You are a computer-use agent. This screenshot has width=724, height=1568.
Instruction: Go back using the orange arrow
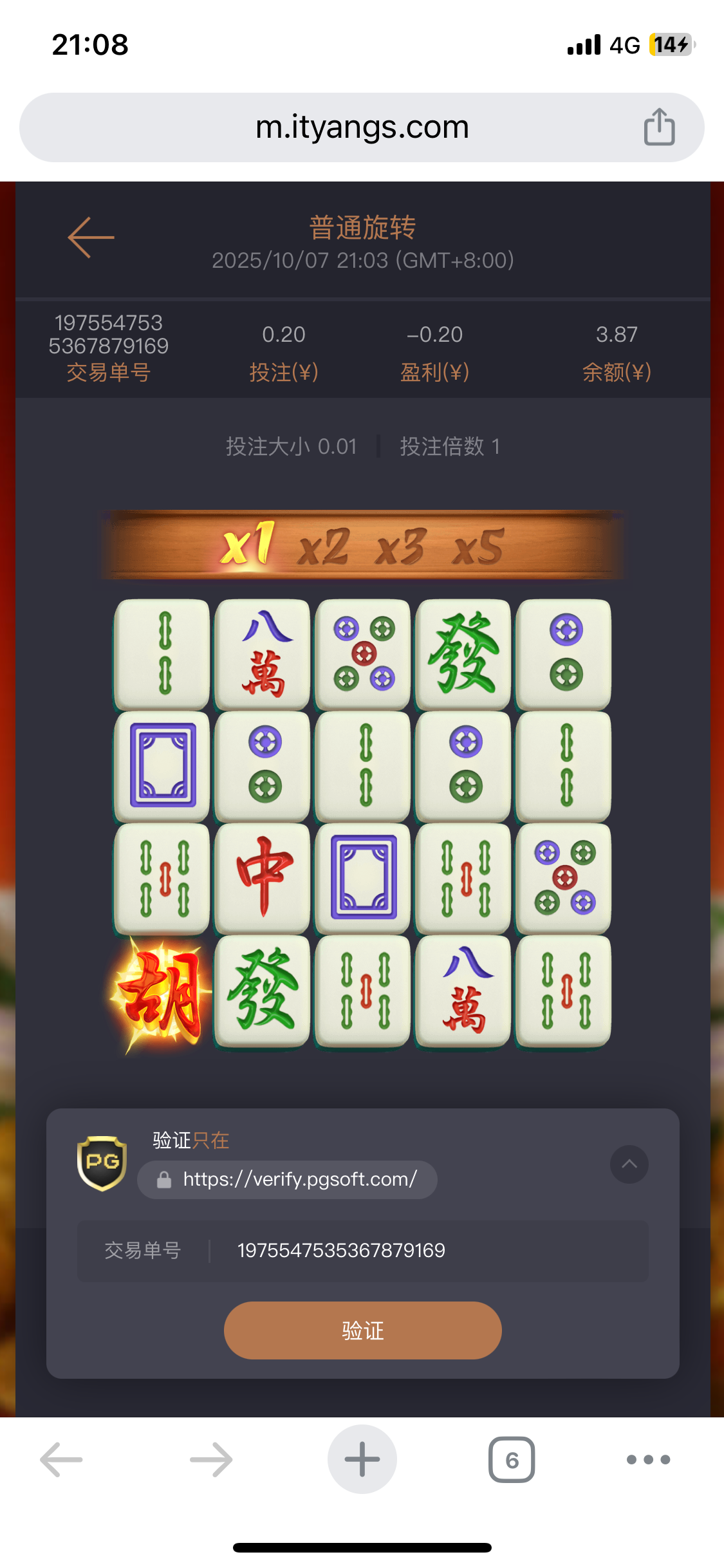click(91, 238)
